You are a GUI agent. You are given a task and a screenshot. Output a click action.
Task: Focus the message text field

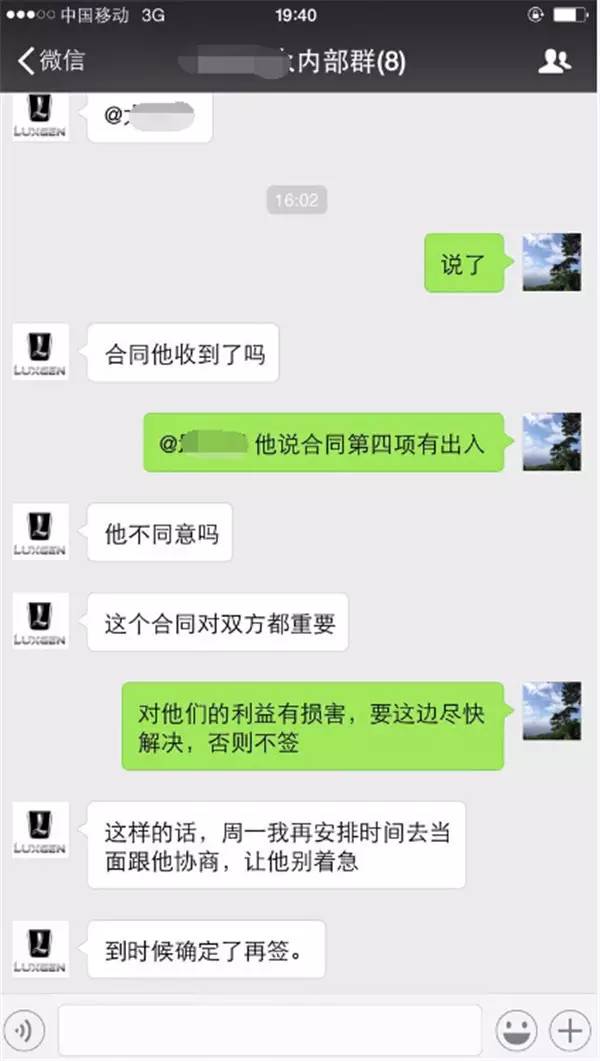tap(270, 1028)
